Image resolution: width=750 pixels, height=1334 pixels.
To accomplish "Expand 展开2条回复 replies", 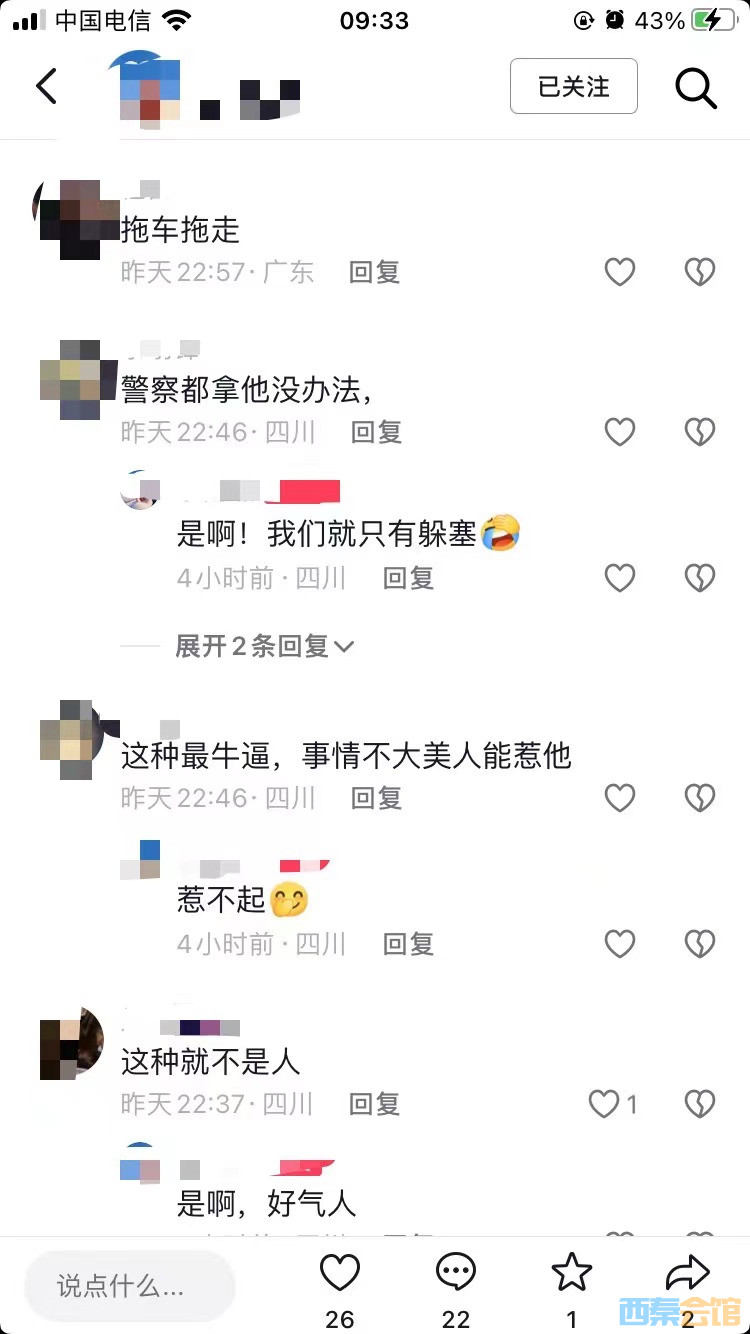I will coord(264,646).
